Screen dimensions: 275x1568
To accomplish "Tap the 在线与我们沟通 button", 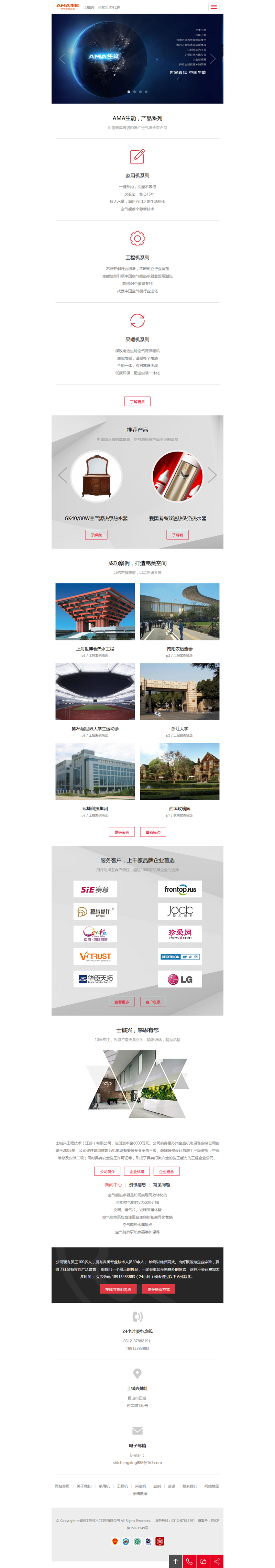I will point(118,1289).
